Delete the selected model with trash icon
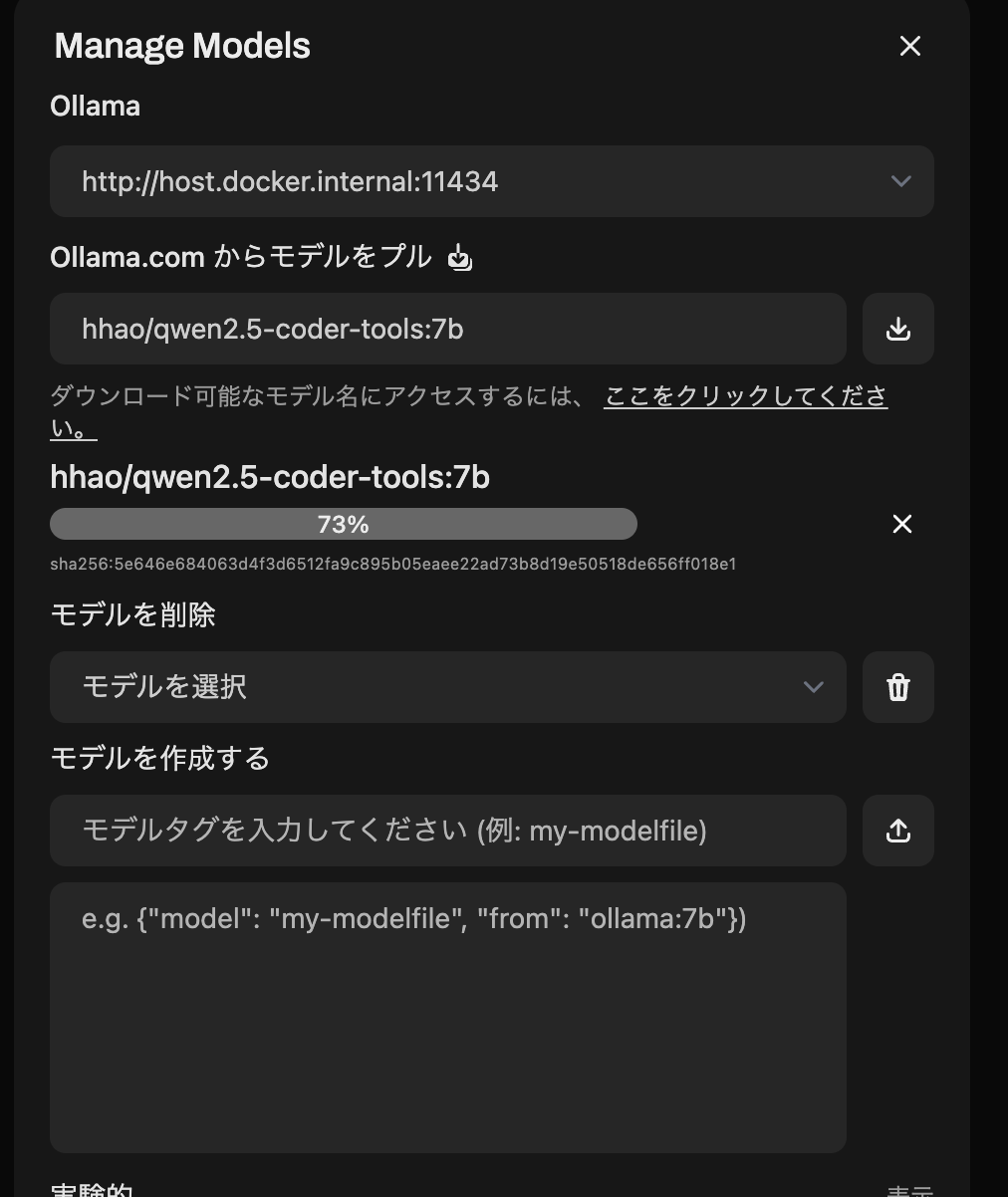Viewport: 1008px width, 1197px height. [897, 687]
